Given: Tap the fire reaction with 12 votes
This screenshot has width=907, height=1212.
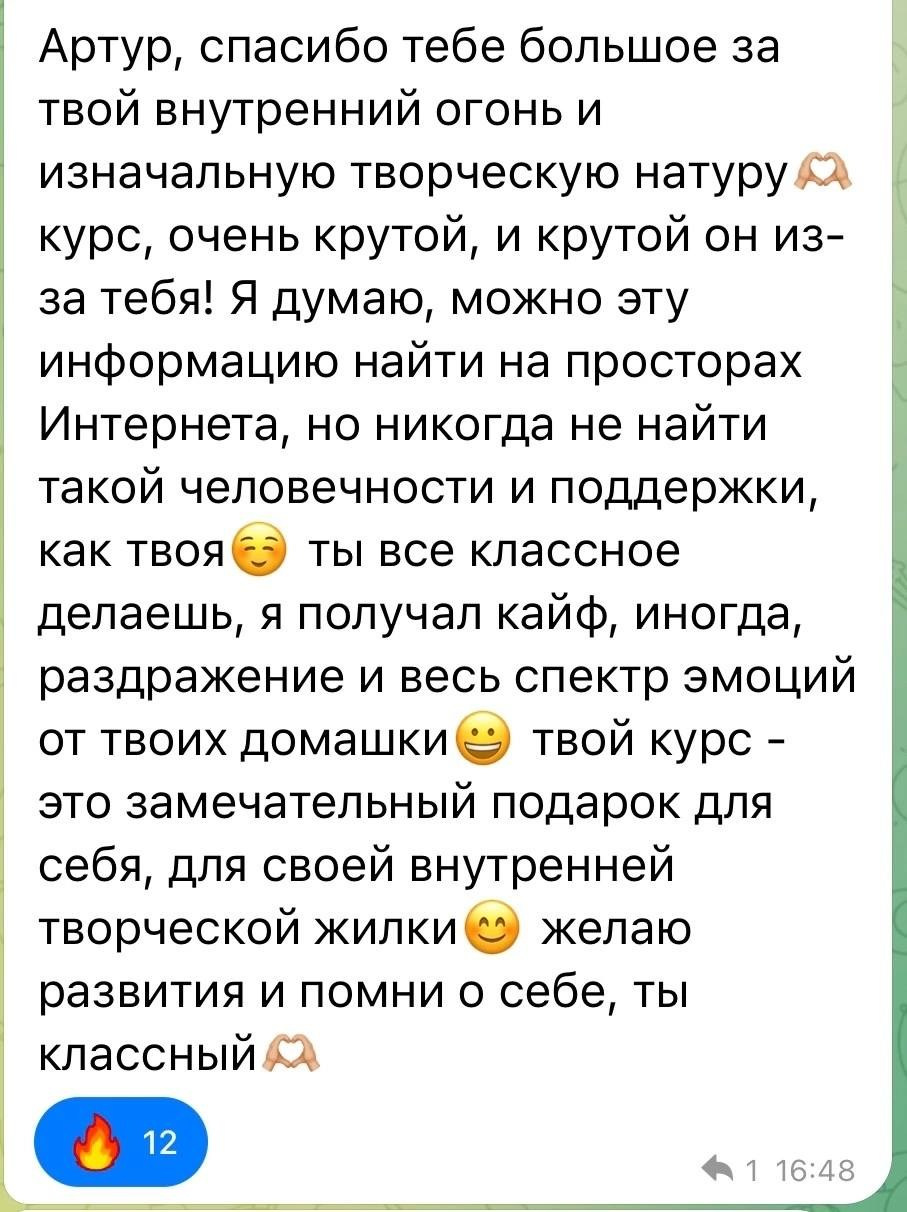Looking at the screenshot, I should click(120, 1145).
